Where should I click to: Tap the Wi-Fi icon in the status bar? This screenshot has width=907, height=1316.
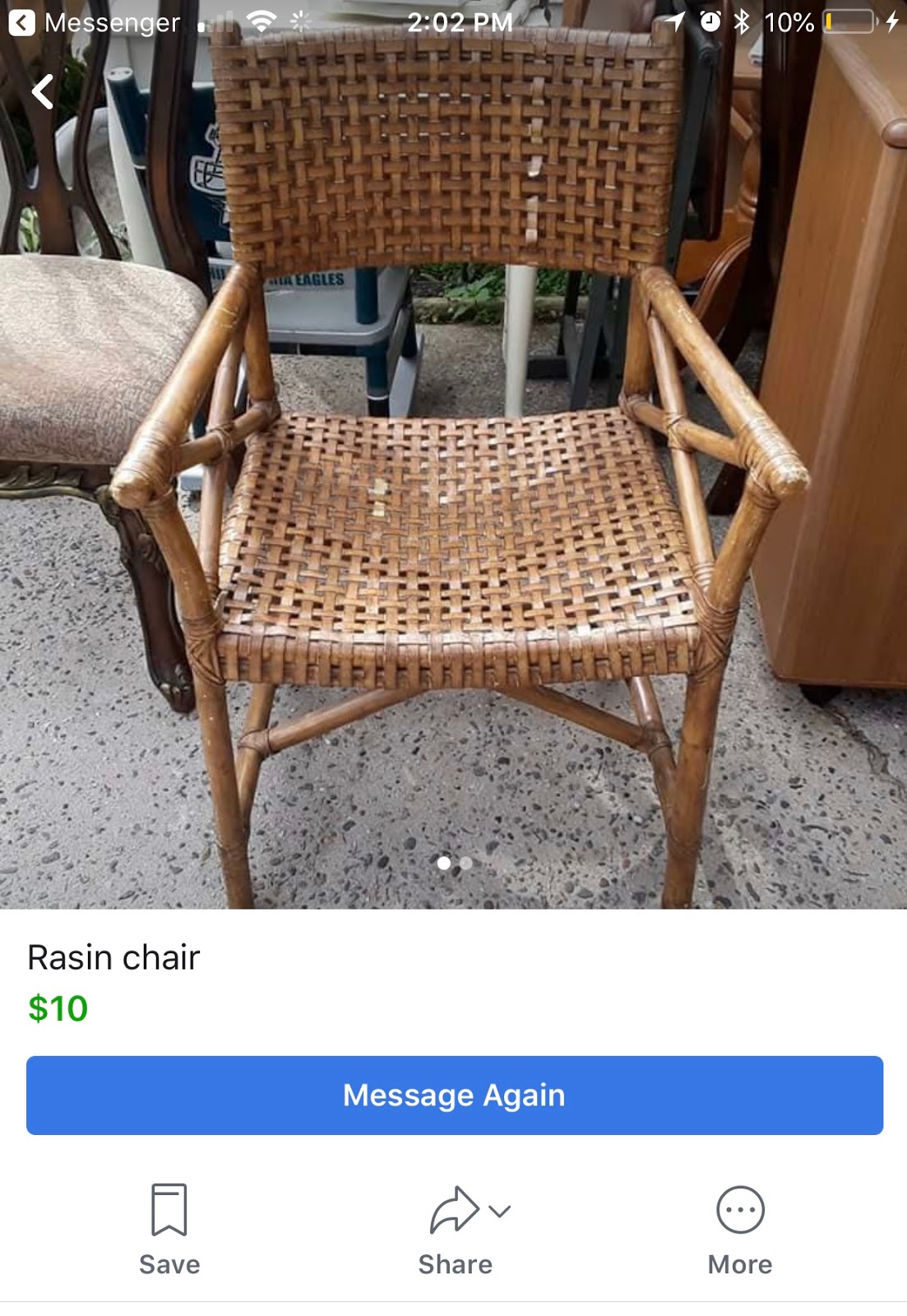click(260, 21)
